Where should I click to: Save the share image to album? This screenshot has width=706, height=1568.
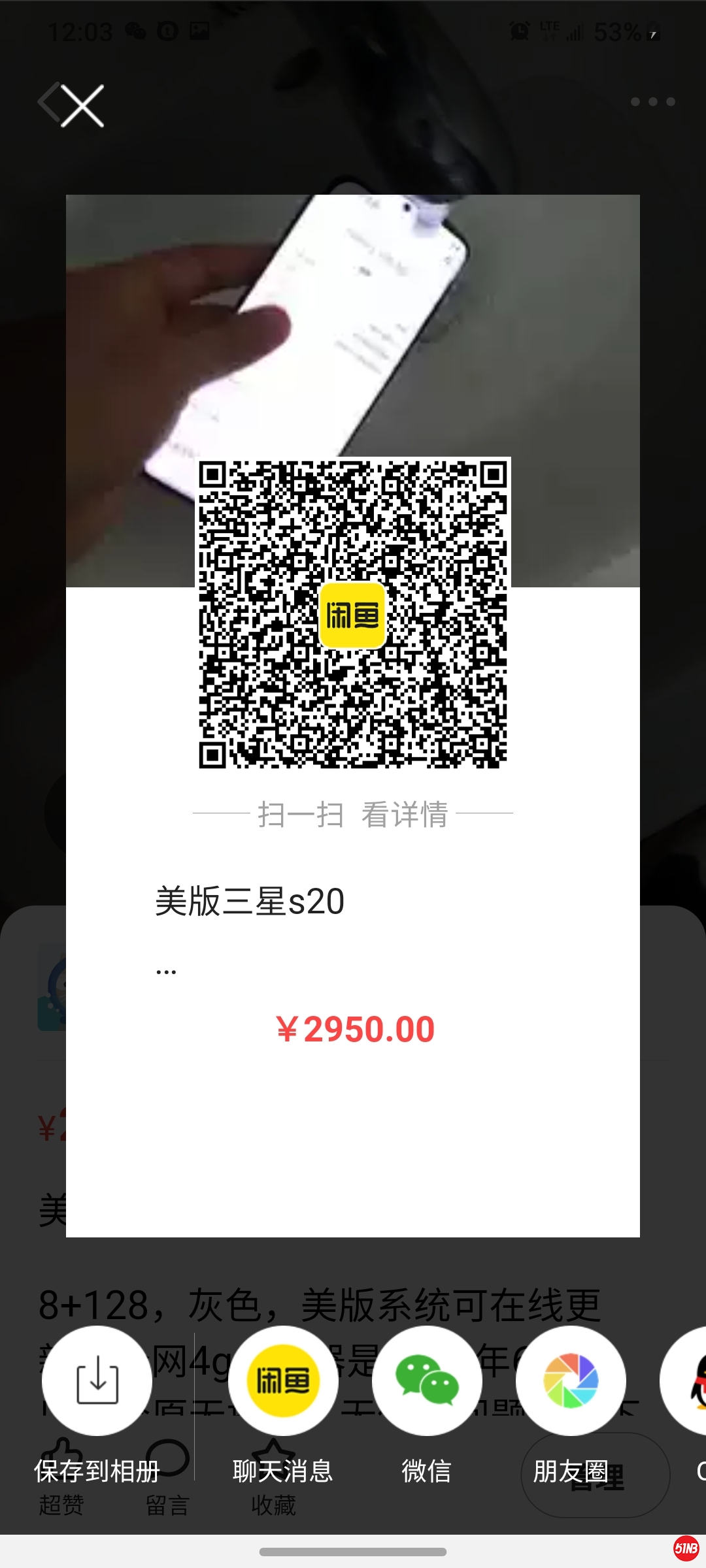click(x=97, y=1380)
